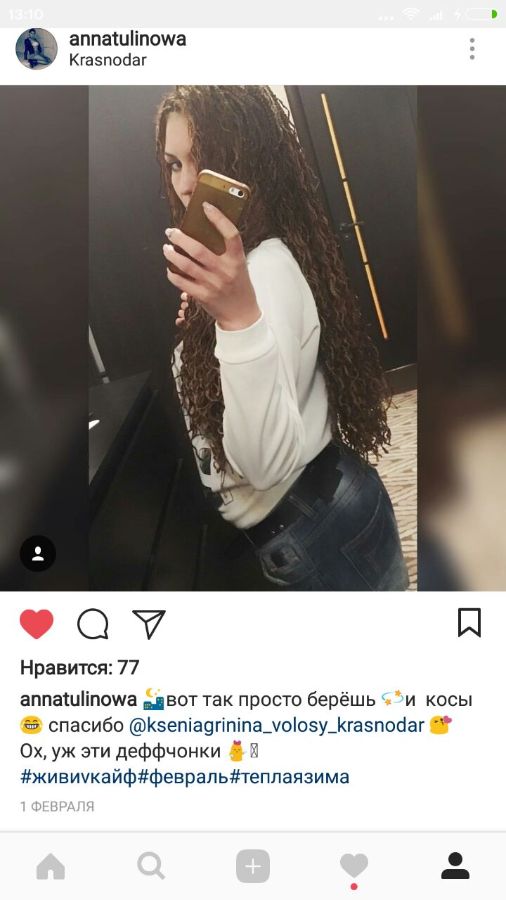Open the annatulinowa username in the post header
This screenshot has height=900, width=506.
pos(127,39)
